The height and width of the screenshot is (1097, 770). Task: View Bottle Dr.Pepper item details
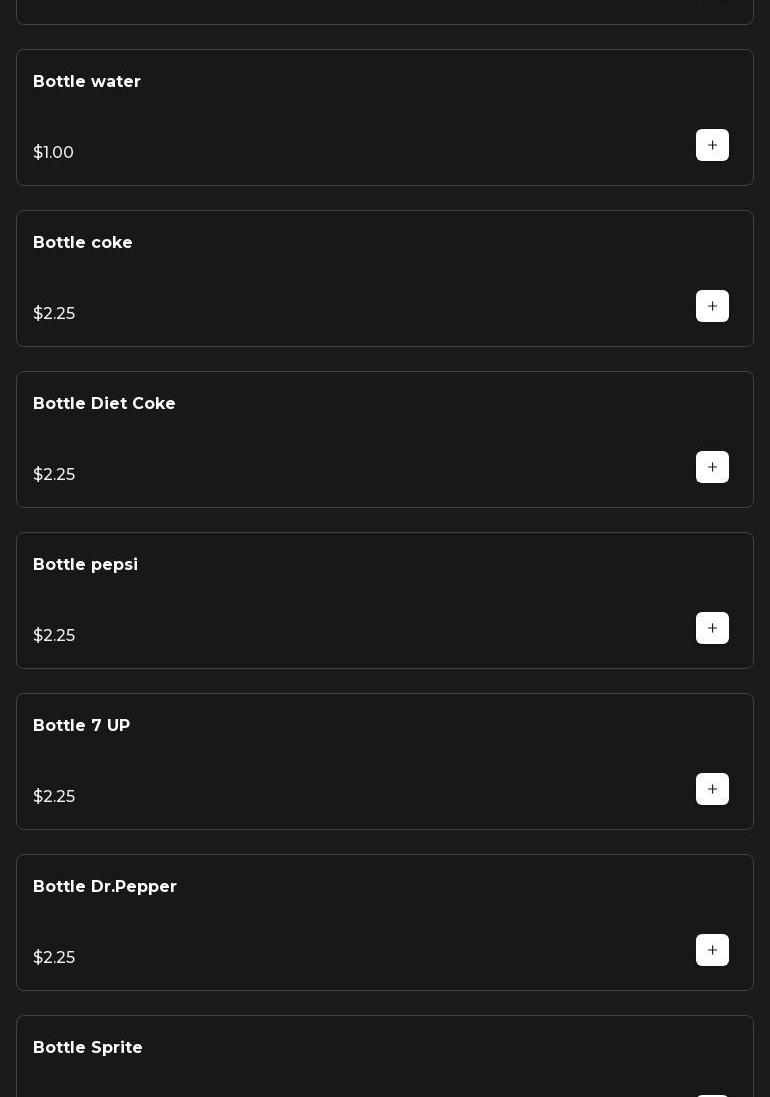105,887
